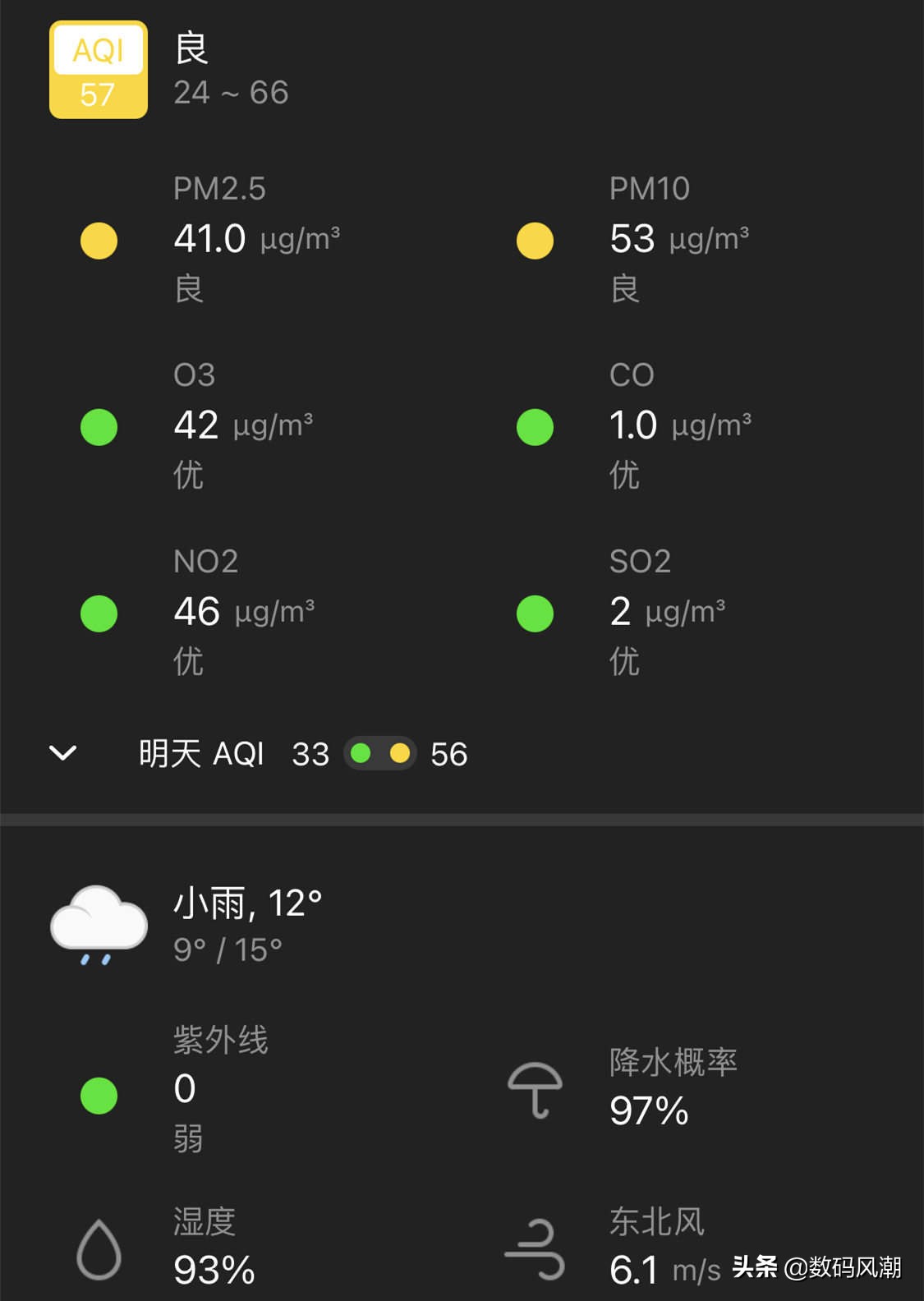
Task: Click the yellow PM10 indicator dot
Action: [x=535, y=241]
